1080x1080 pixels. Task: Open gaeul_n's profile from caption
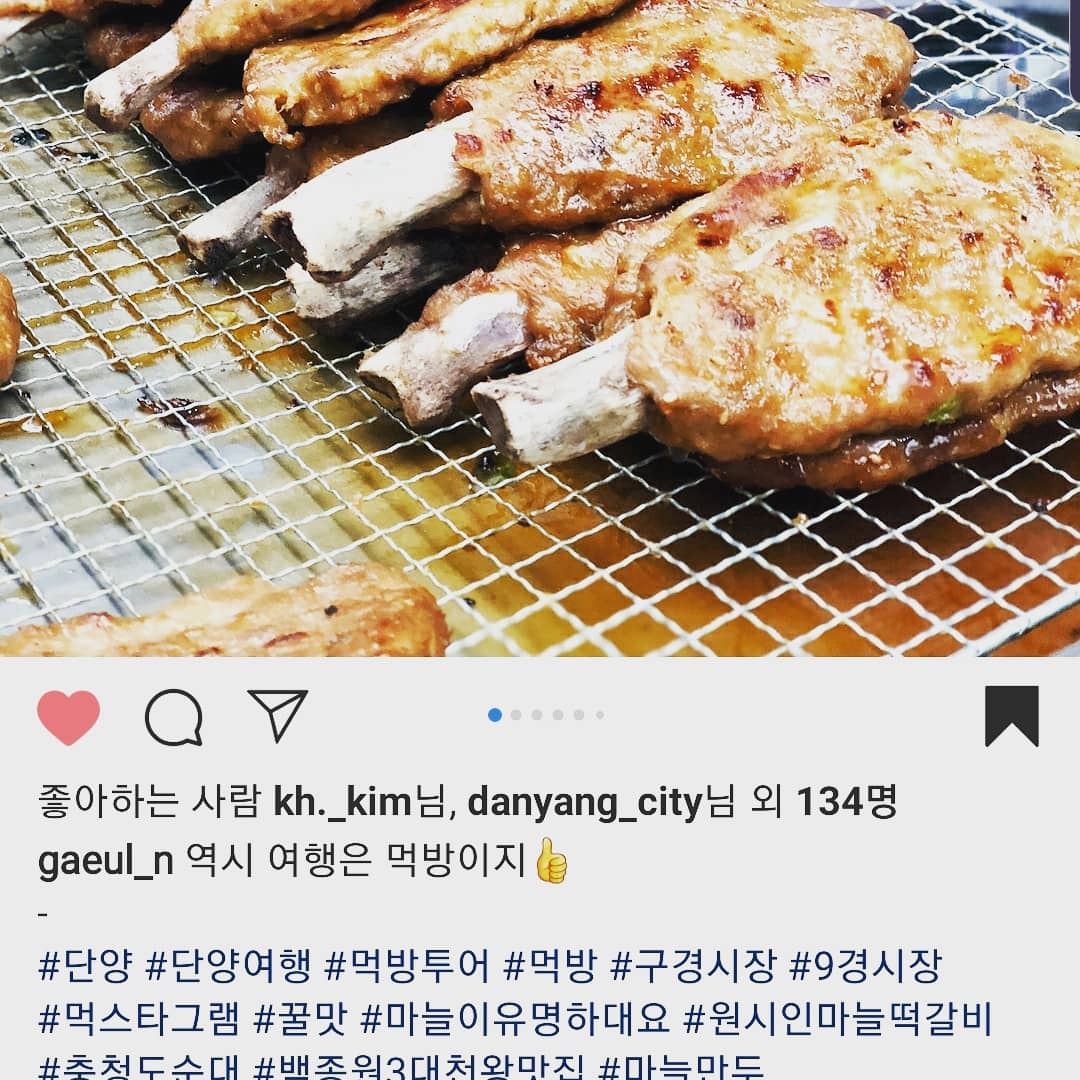point(106,862)
